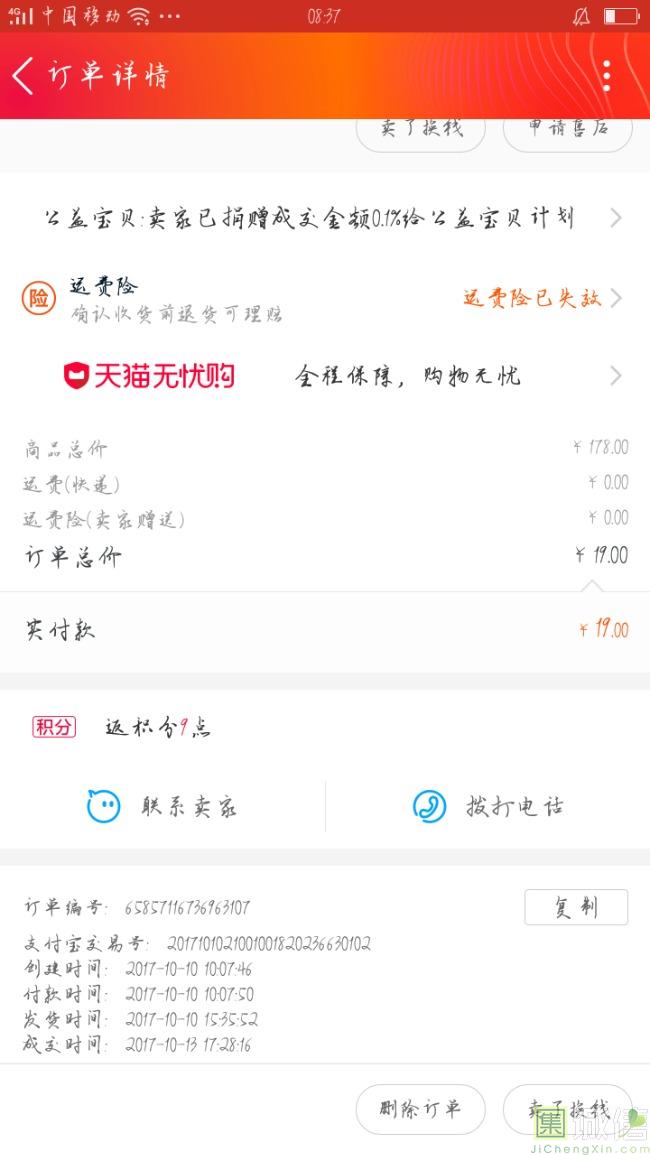Go back from order details
Image resolution: width=650 pixels, height=1155 pixels.
[24, 76]
